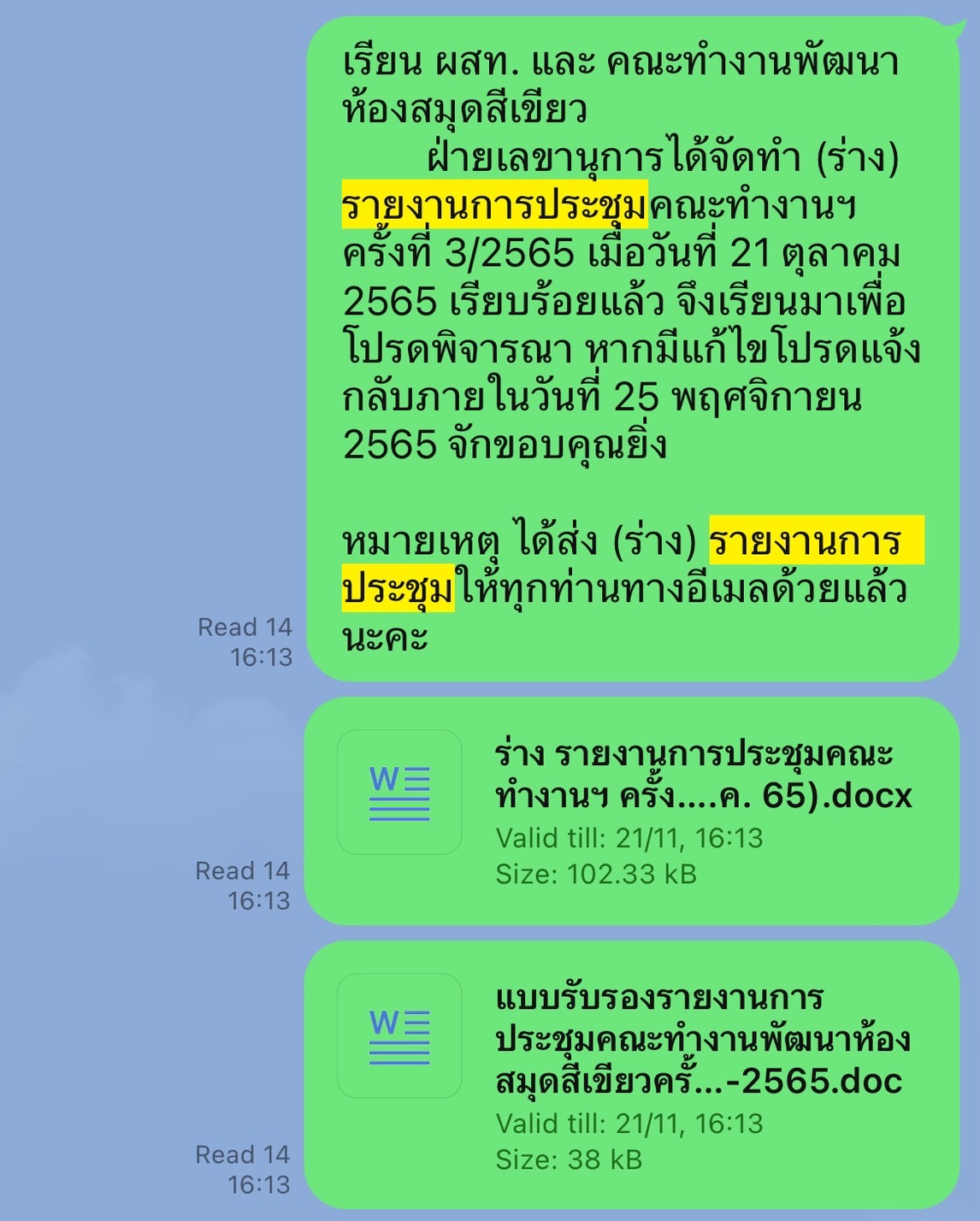This screenshot has height=1221, width=980.
Task: Open the แบบรับรองรายงานการประชุม .doc attachment
Action: (x=631, y=1074)
